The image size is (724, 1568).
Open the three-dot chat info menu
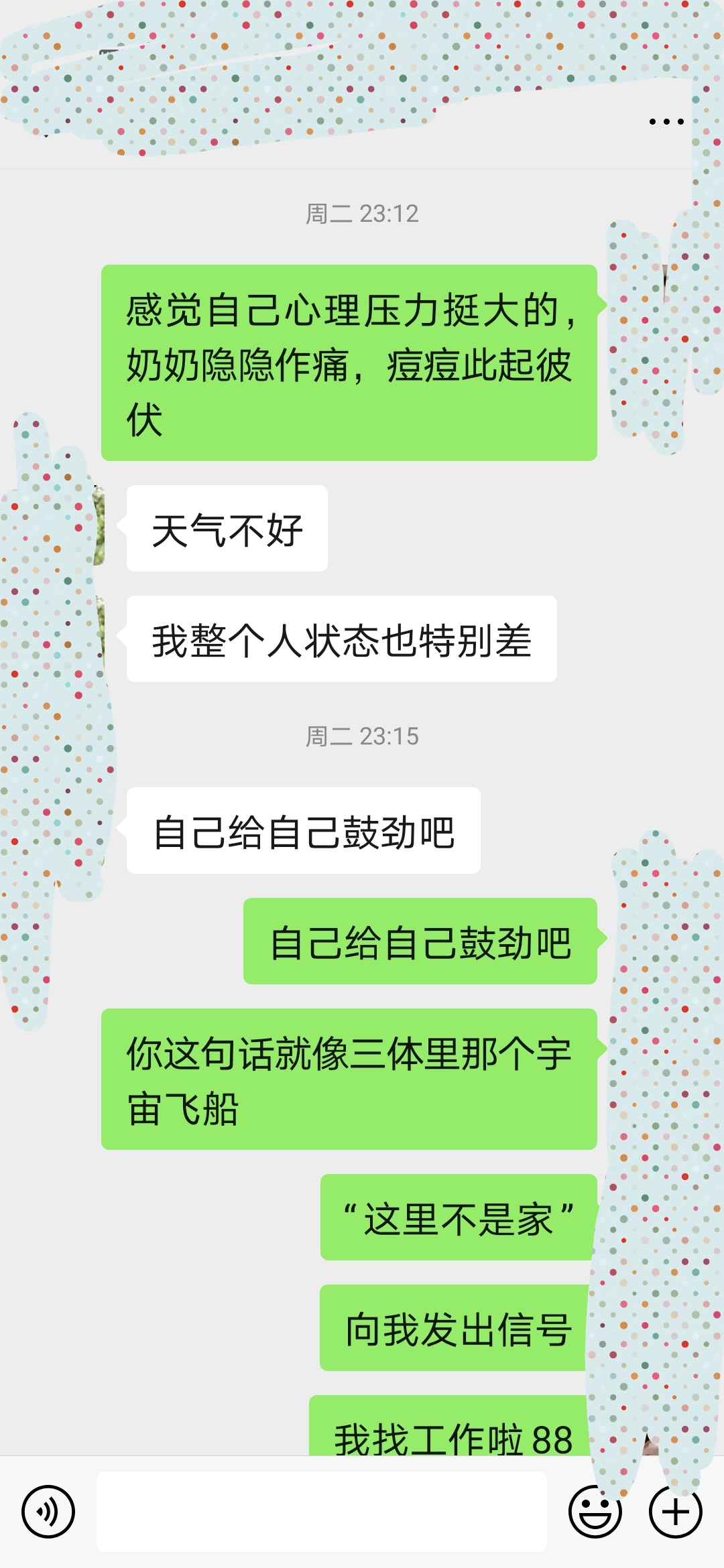click(666, 122)
